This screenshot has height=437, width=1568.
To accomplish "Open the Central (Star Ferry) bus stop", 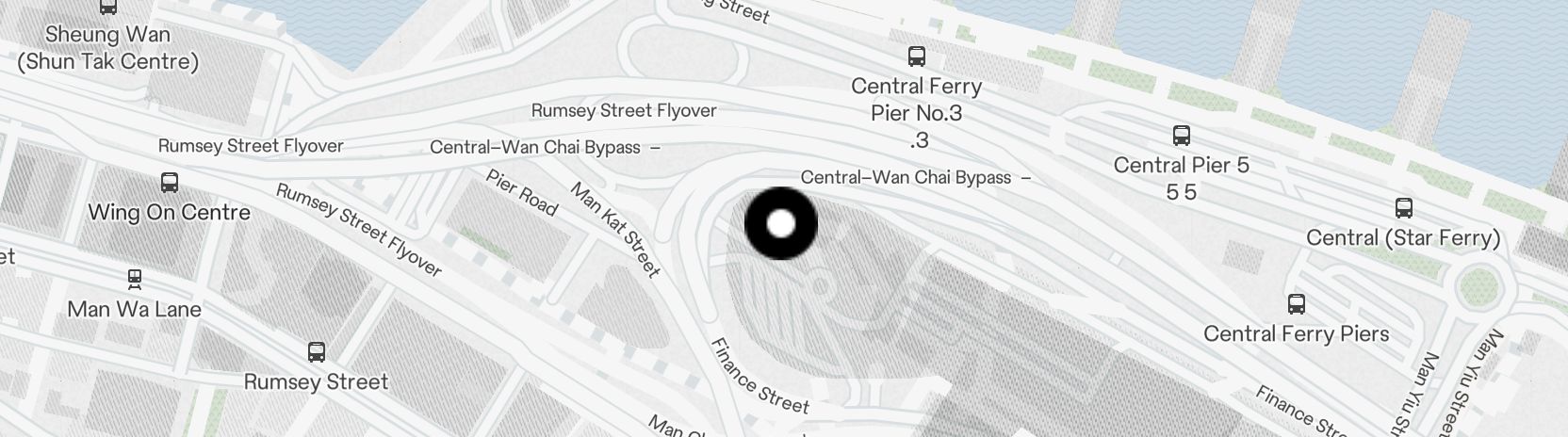I will click(x=1403, y=208).
